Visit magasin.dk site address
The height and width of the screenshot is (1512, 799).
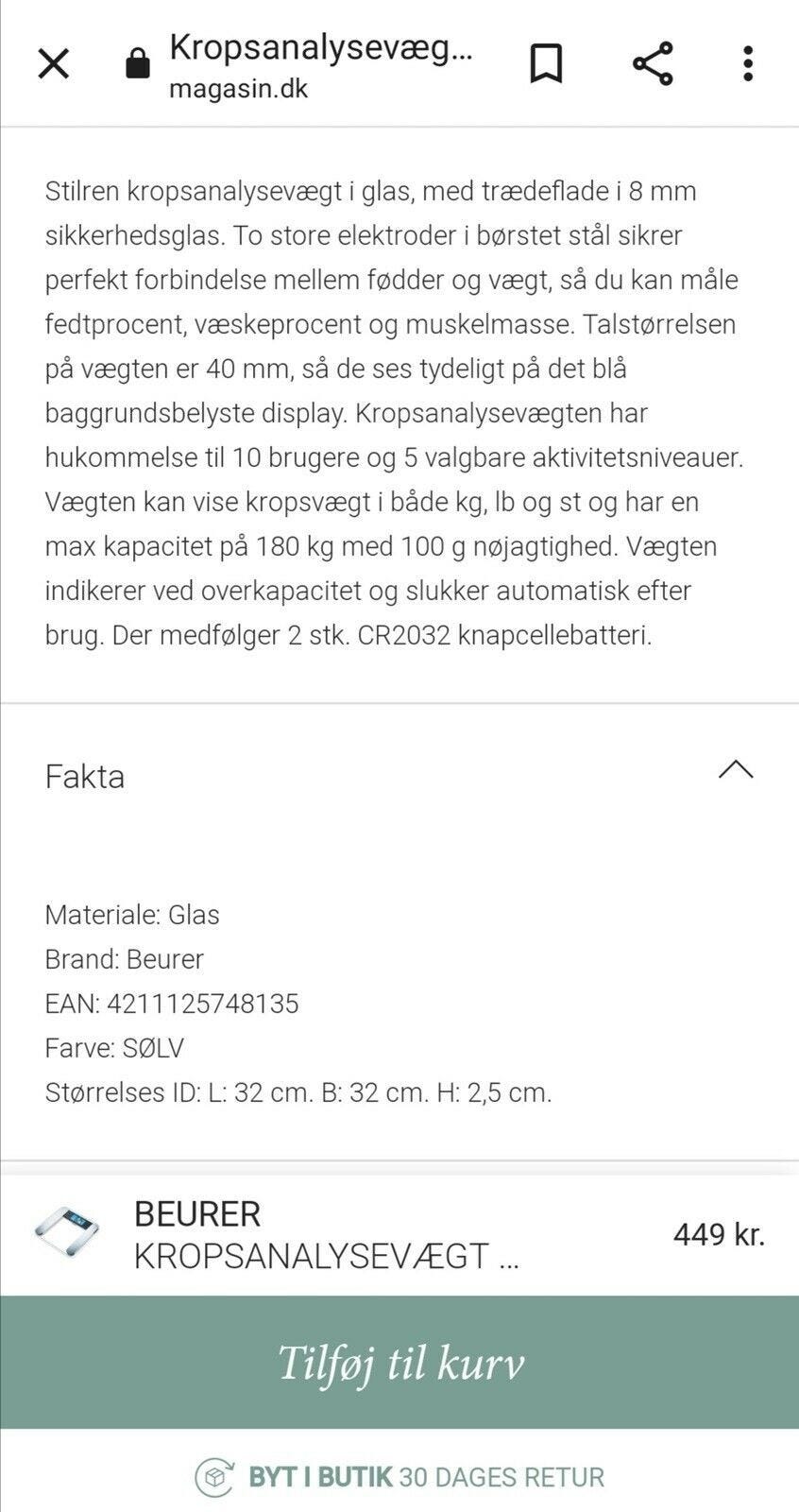[x=238, y=92]
